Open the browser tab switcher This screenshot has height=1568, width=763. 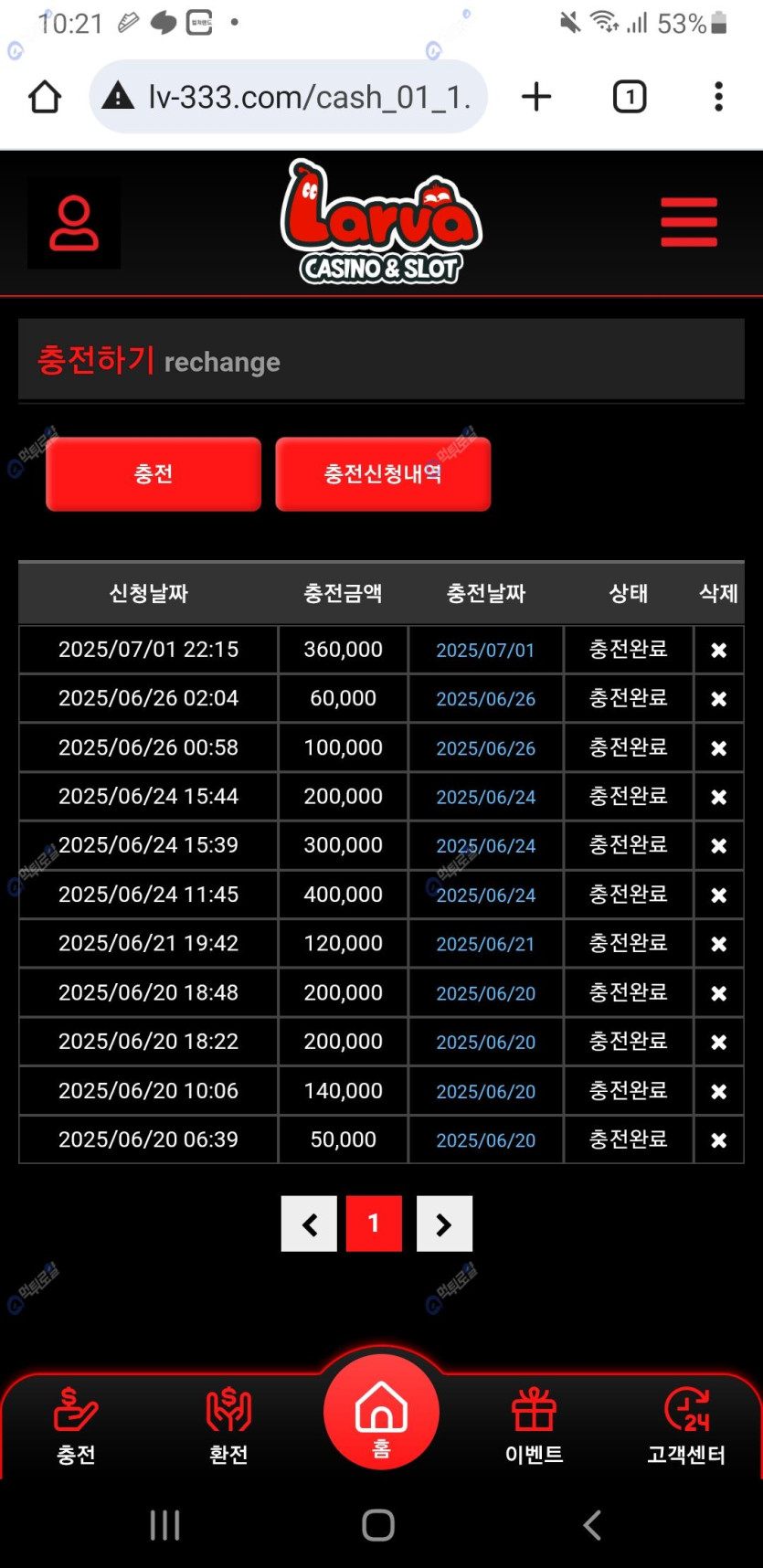pyautogui.click(x=630, y=97)
